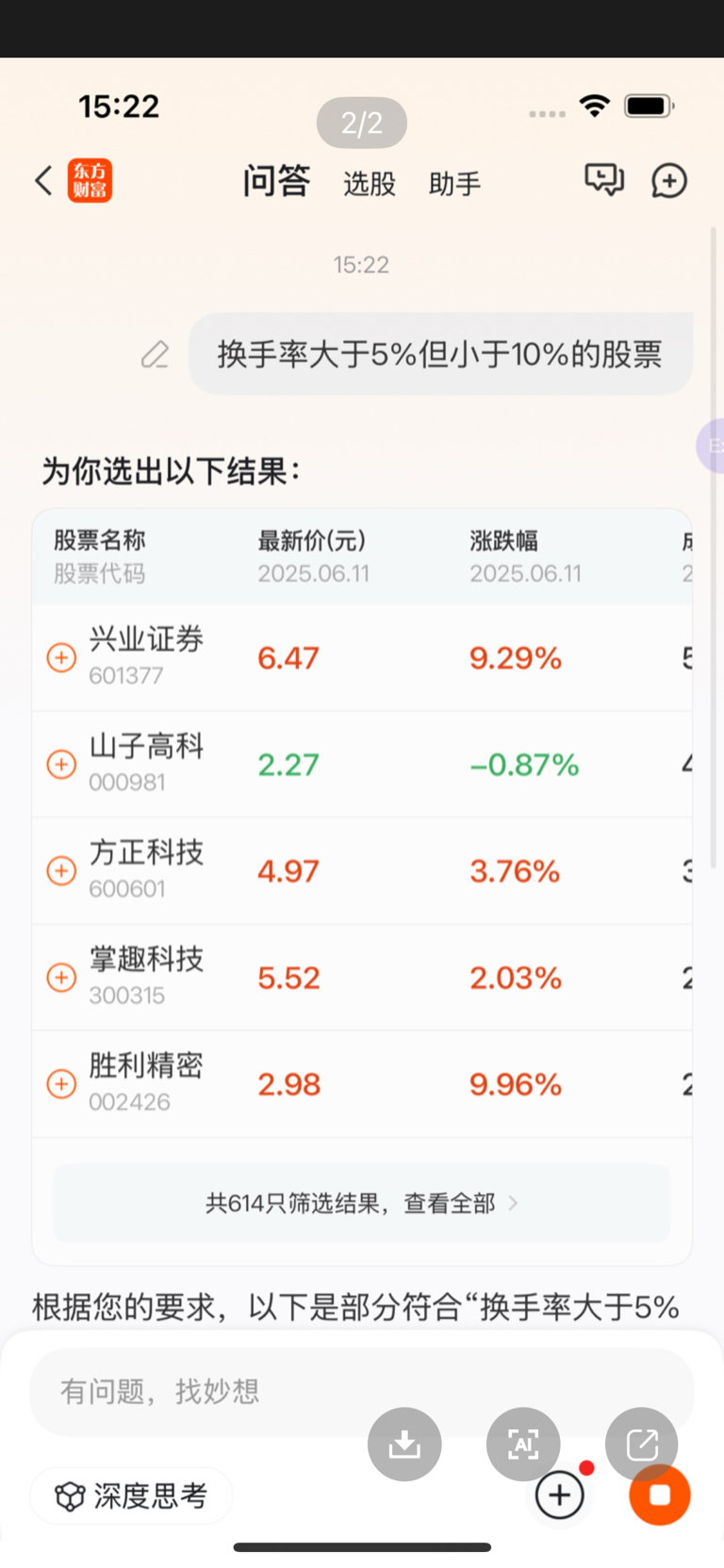The image size is (724, 1568).
Task: Open the 兴业证券 stock row
Action: pyautogui.click(x=362, y=657)
